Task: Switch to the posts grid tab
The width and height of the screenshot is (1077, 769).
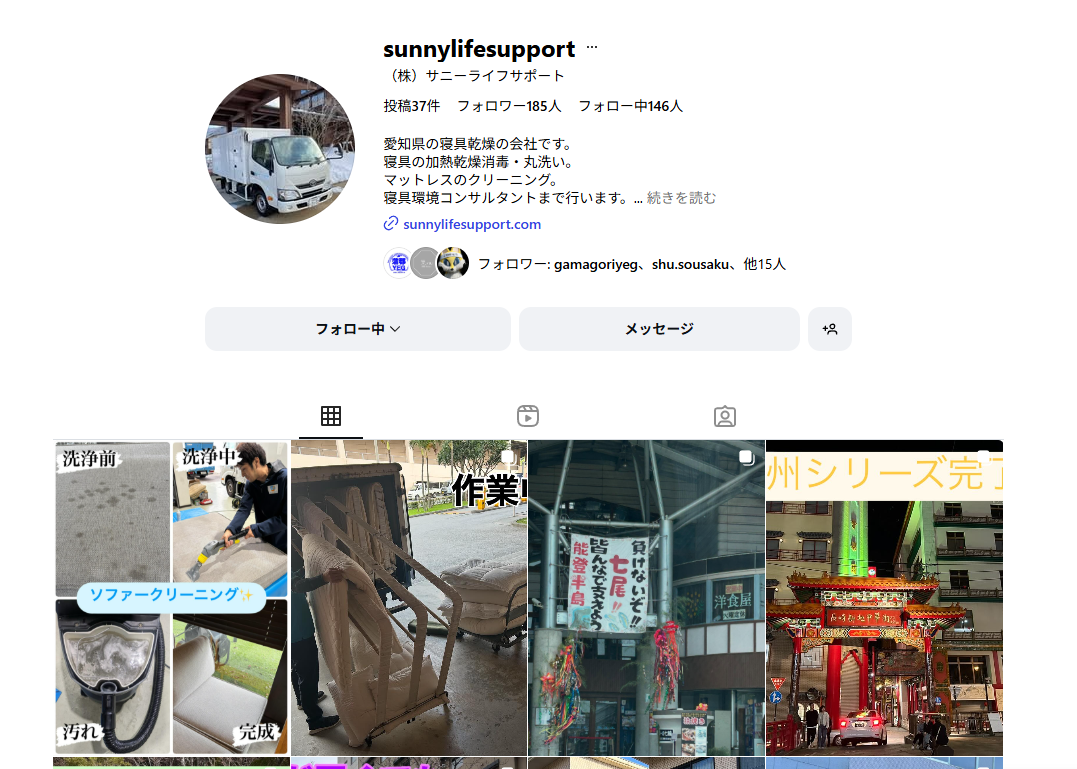Action: click(x=331, y=416)
